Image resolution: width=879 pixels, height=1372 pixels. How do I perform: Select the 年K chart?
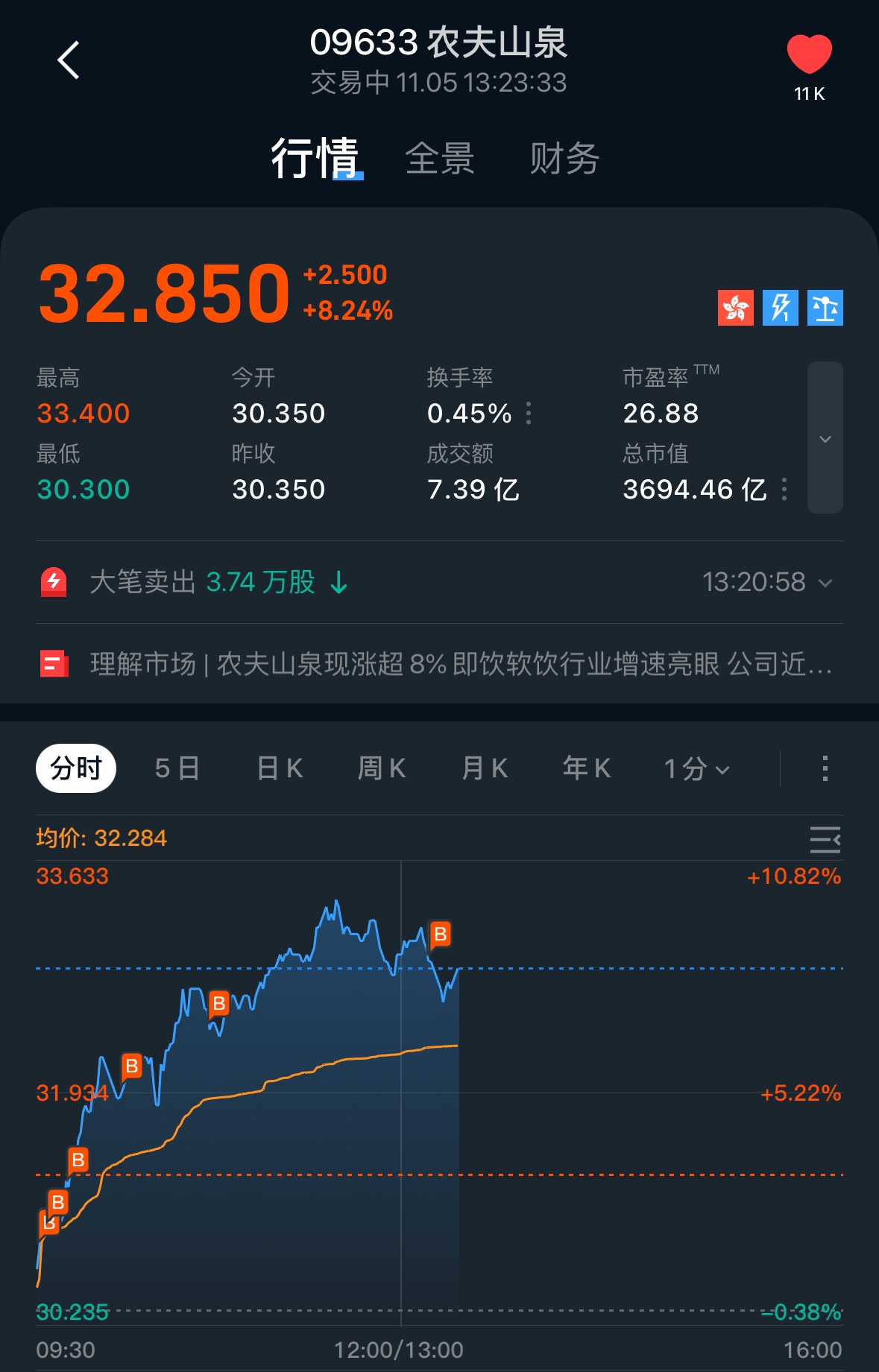(587, 768)
